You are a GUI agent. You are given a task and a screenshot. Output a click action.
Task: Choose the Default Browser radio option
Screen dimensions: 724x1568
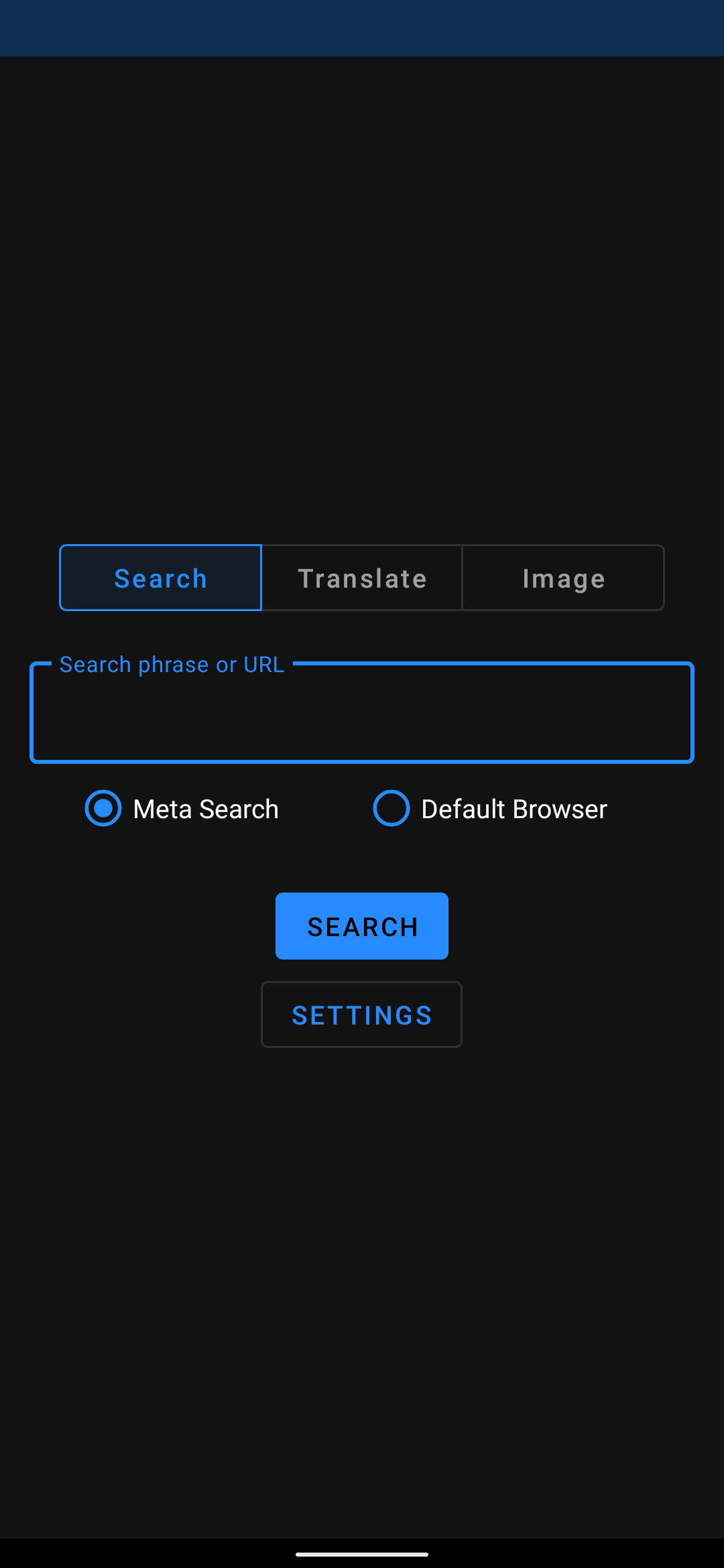391,808
